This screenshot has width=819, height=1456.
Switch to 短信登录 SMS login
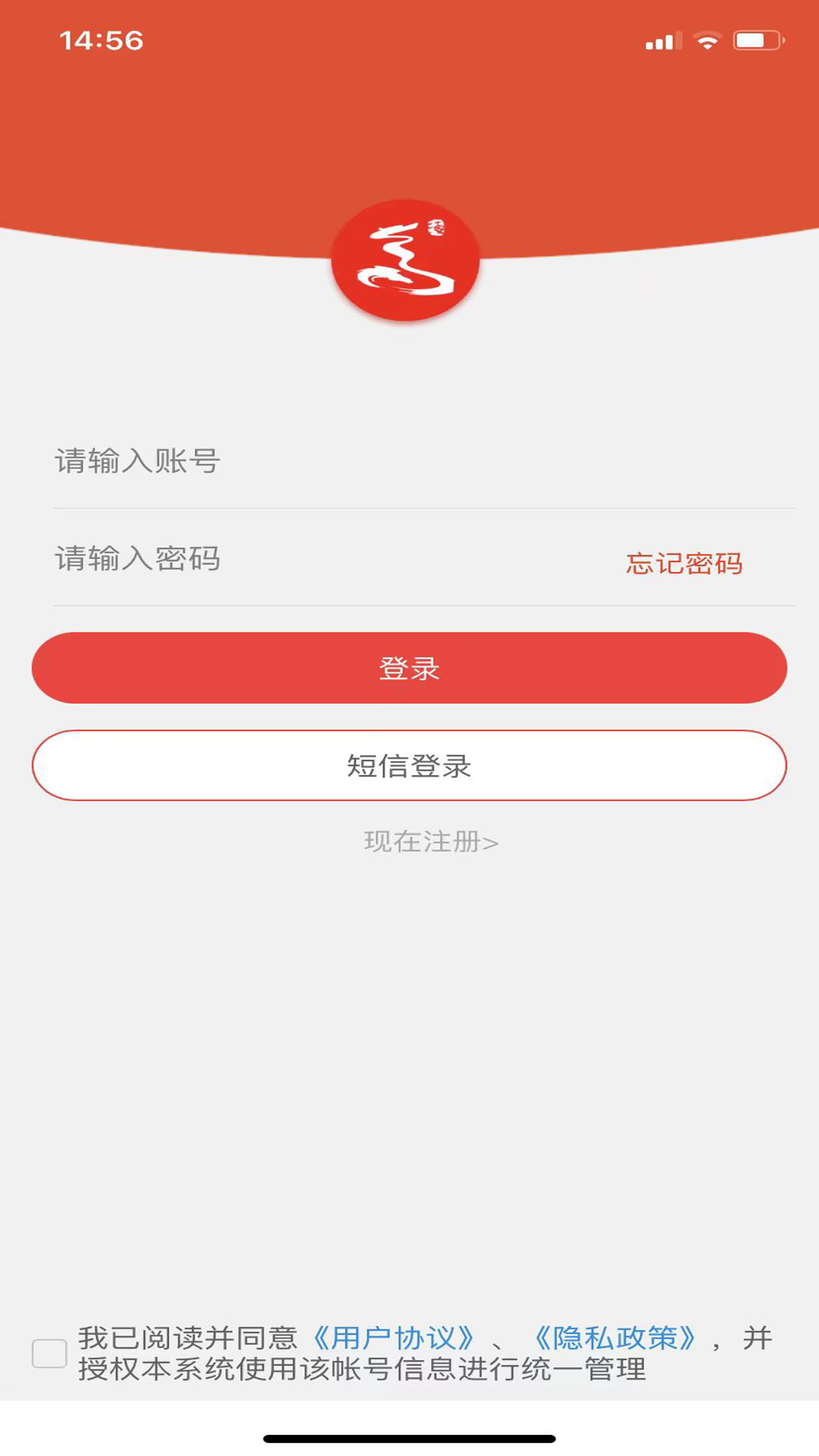[x=409, y=766]
